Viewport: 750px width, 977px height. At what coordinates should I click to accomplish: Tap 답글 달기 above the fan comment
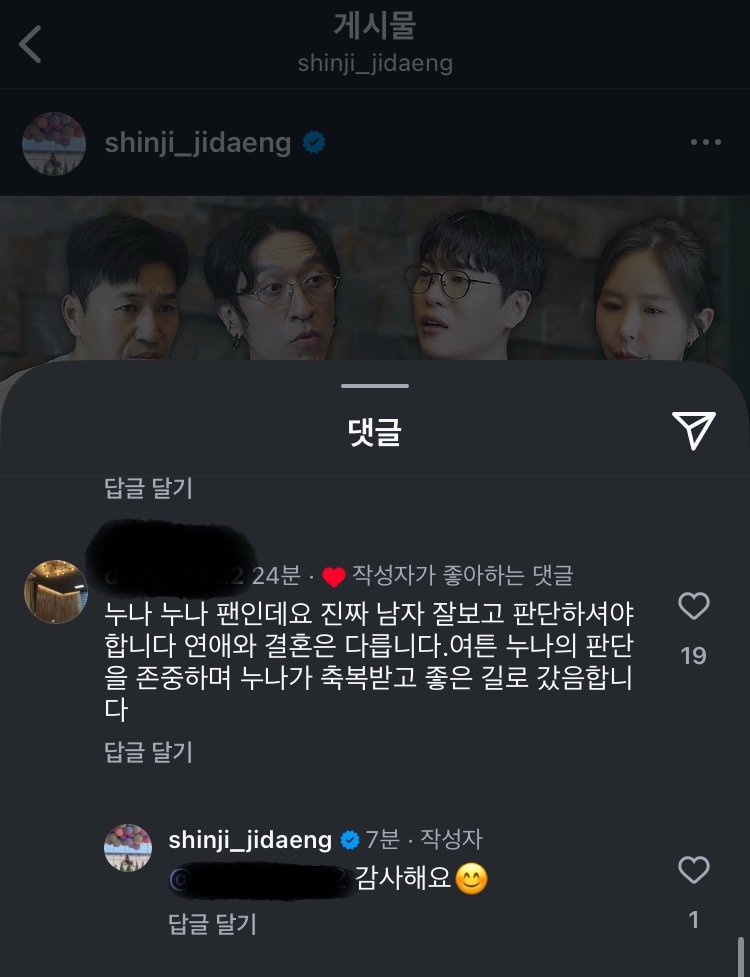(148, 488)
